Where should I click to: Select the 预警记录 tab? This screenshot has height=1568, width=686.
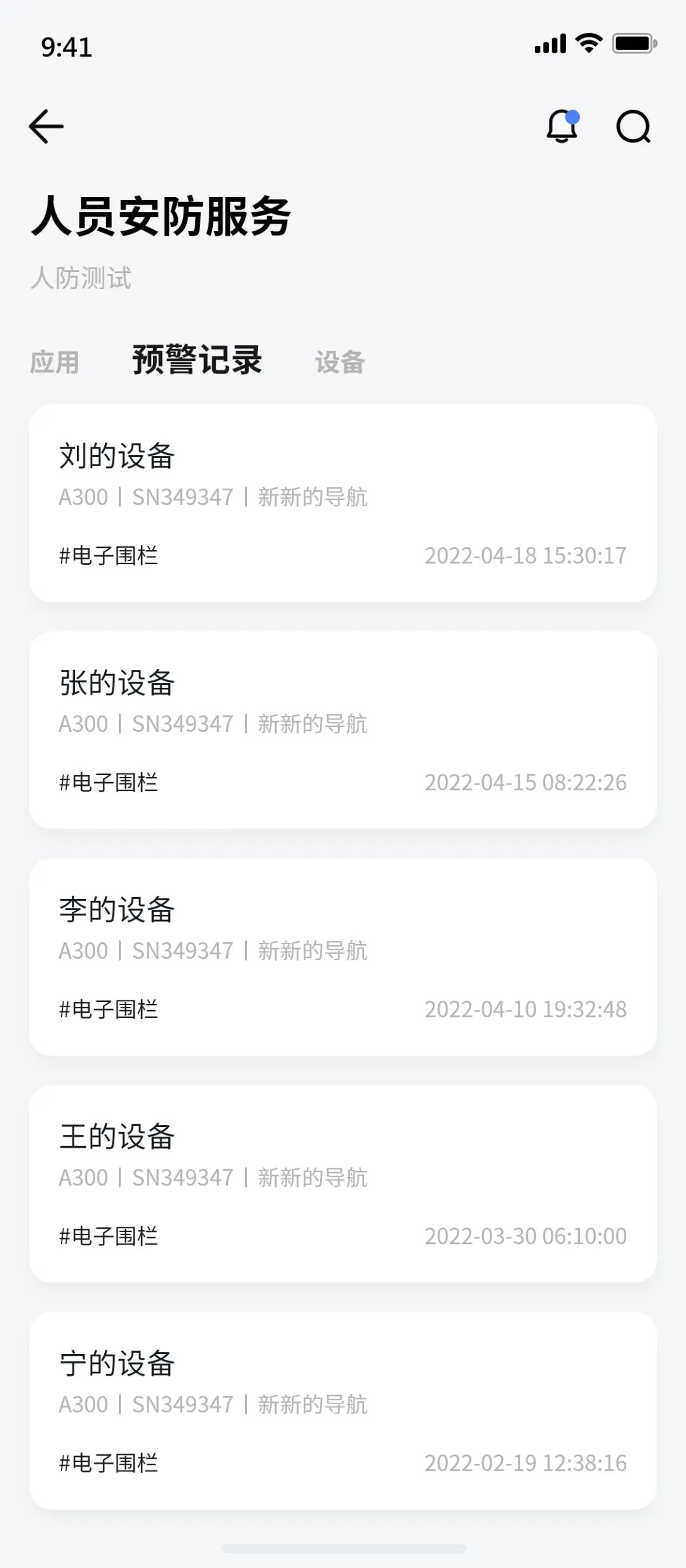(197, 360)
